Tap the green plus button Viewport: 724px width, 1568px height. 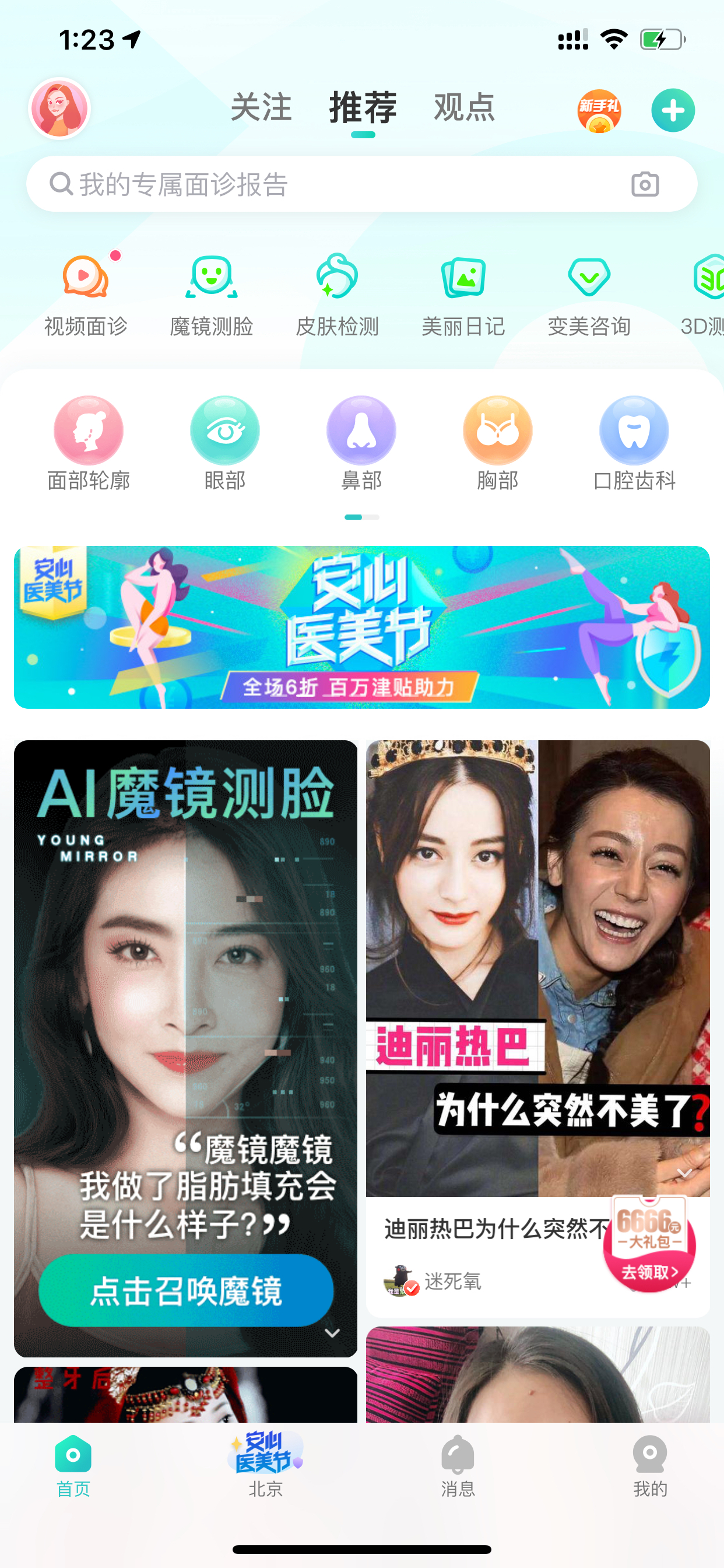tap(673, 111)
